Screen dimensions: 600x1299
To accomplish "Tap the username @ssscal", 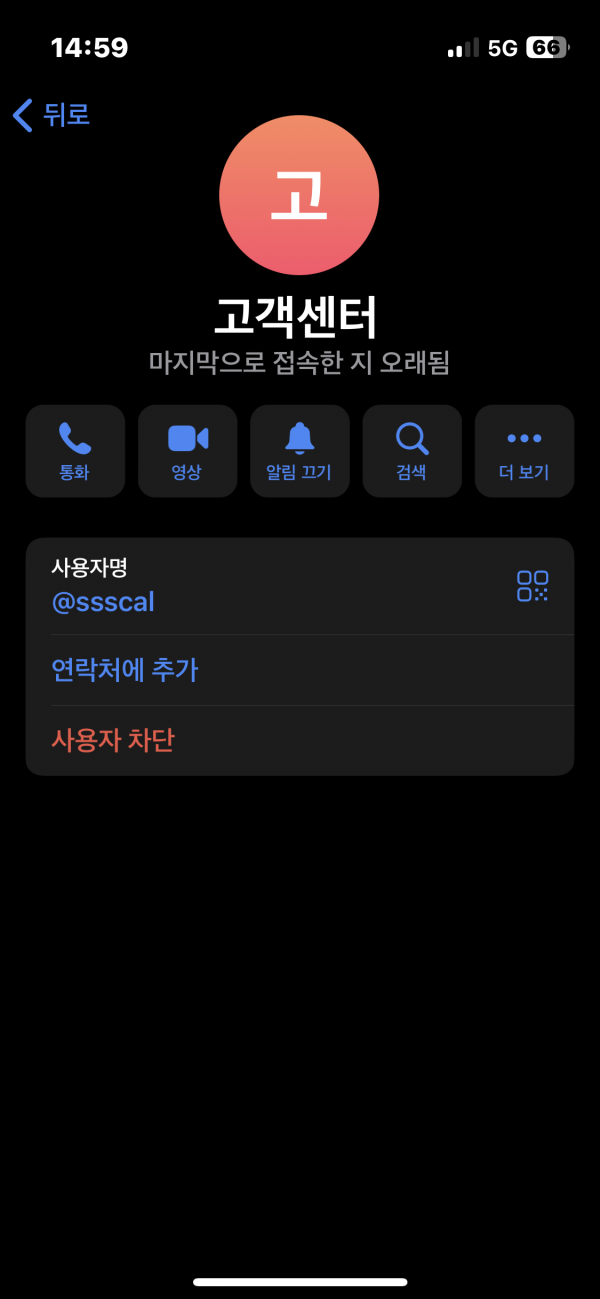I will click(x=103, y=602).
